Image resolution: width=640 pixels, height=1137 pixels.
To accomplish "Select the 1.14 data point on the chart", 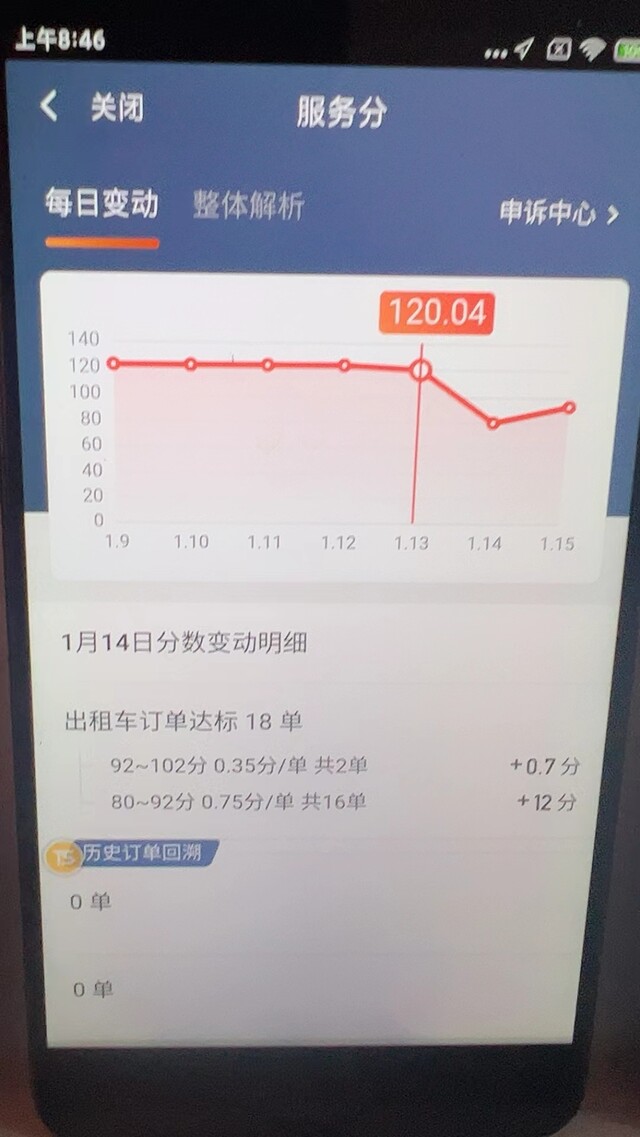I will (x=494, y=423).
